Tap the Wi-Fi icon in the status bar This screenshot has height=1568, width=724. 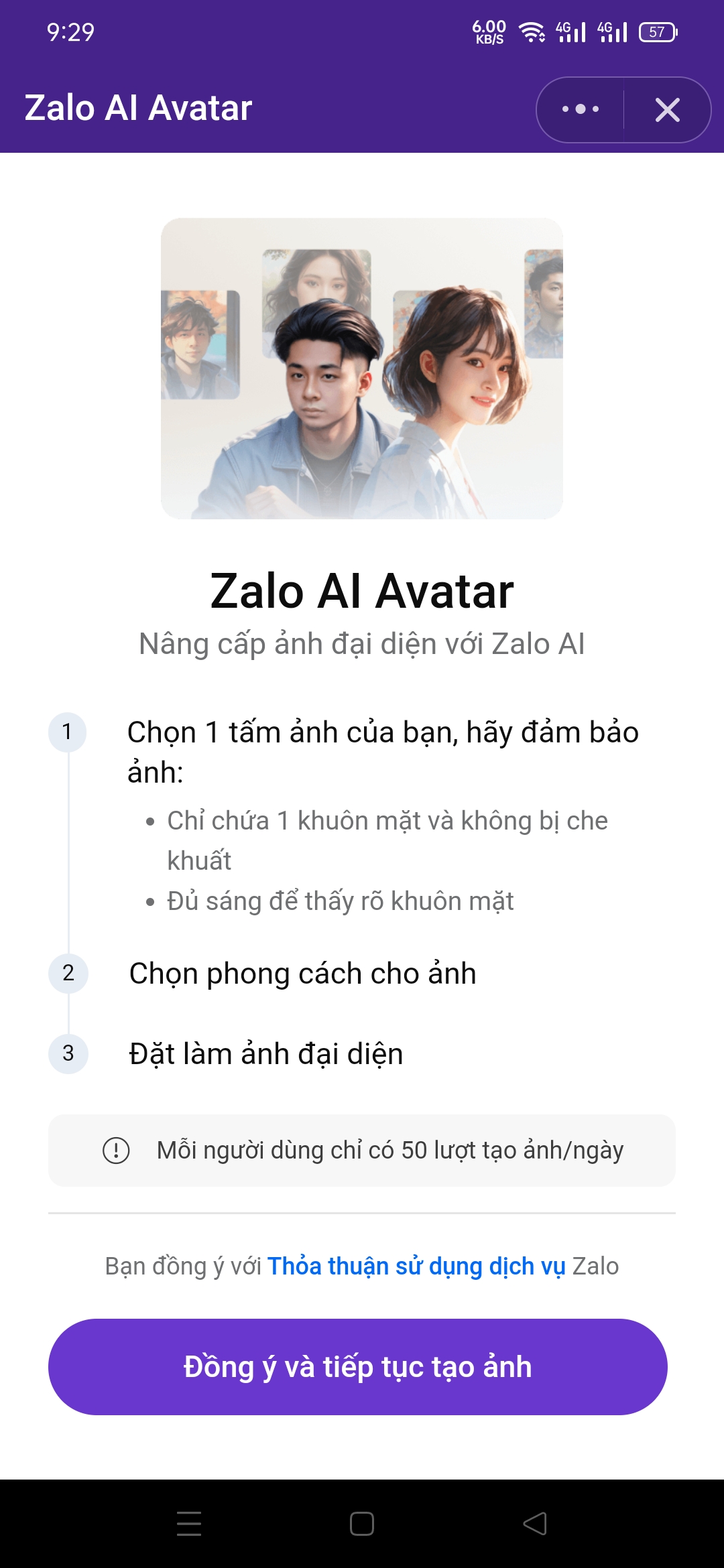(x=532, y=31)
